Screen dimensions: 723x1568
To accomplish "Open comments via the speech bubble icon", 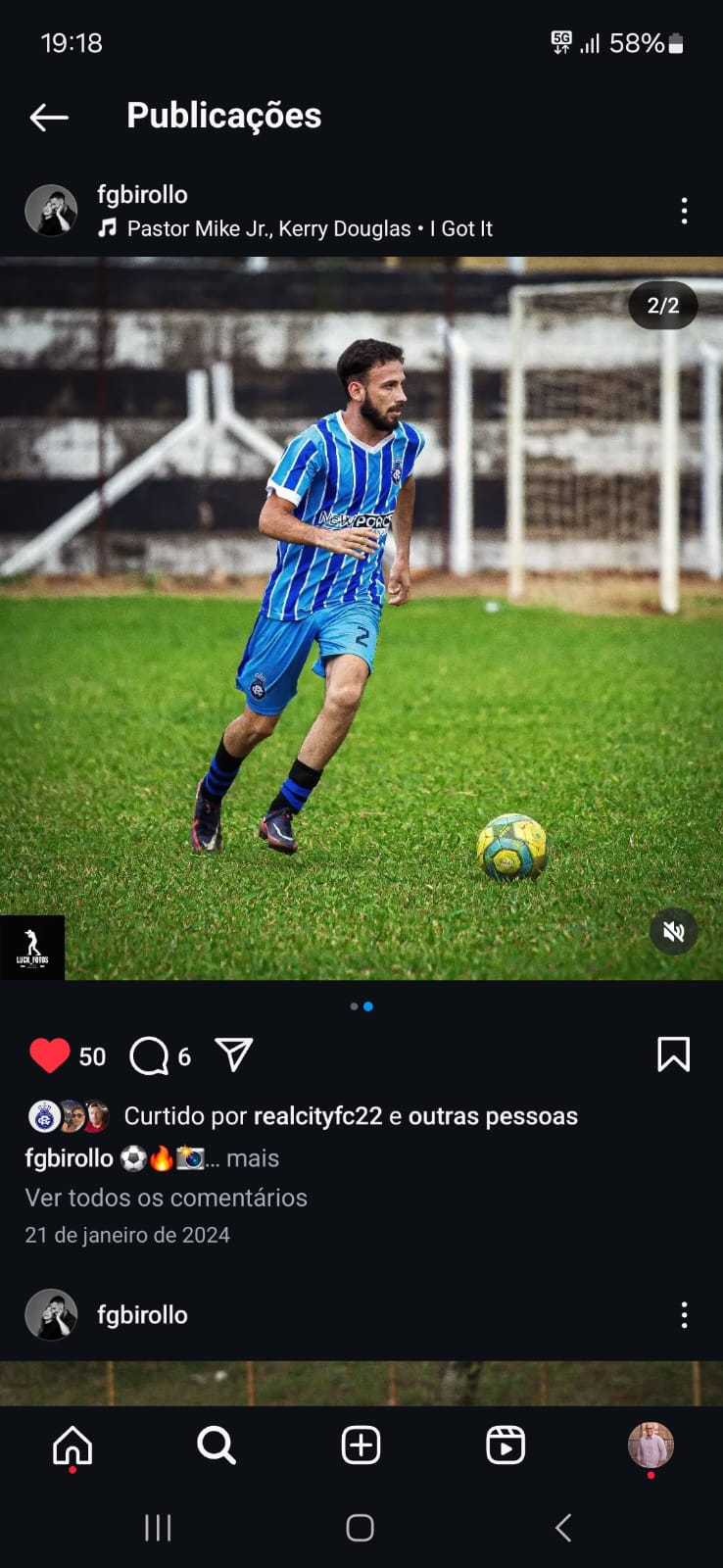I will click(x=149, y=1055).
